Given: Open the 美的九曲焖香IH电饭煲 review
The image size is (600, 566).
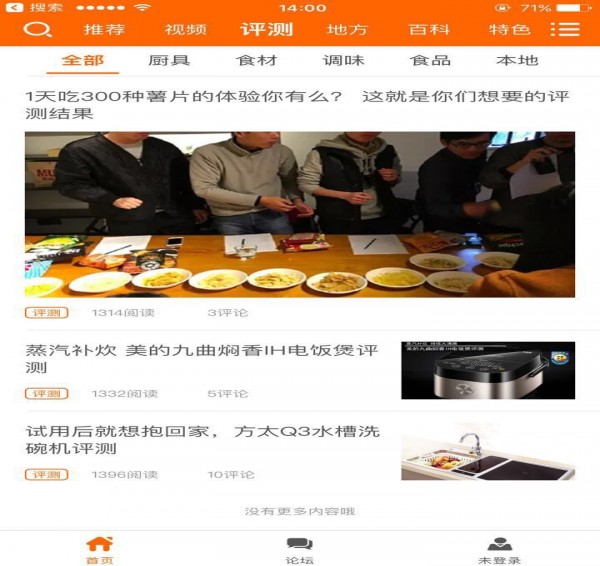Looking at the screenshot, I should tap(205, 360).
